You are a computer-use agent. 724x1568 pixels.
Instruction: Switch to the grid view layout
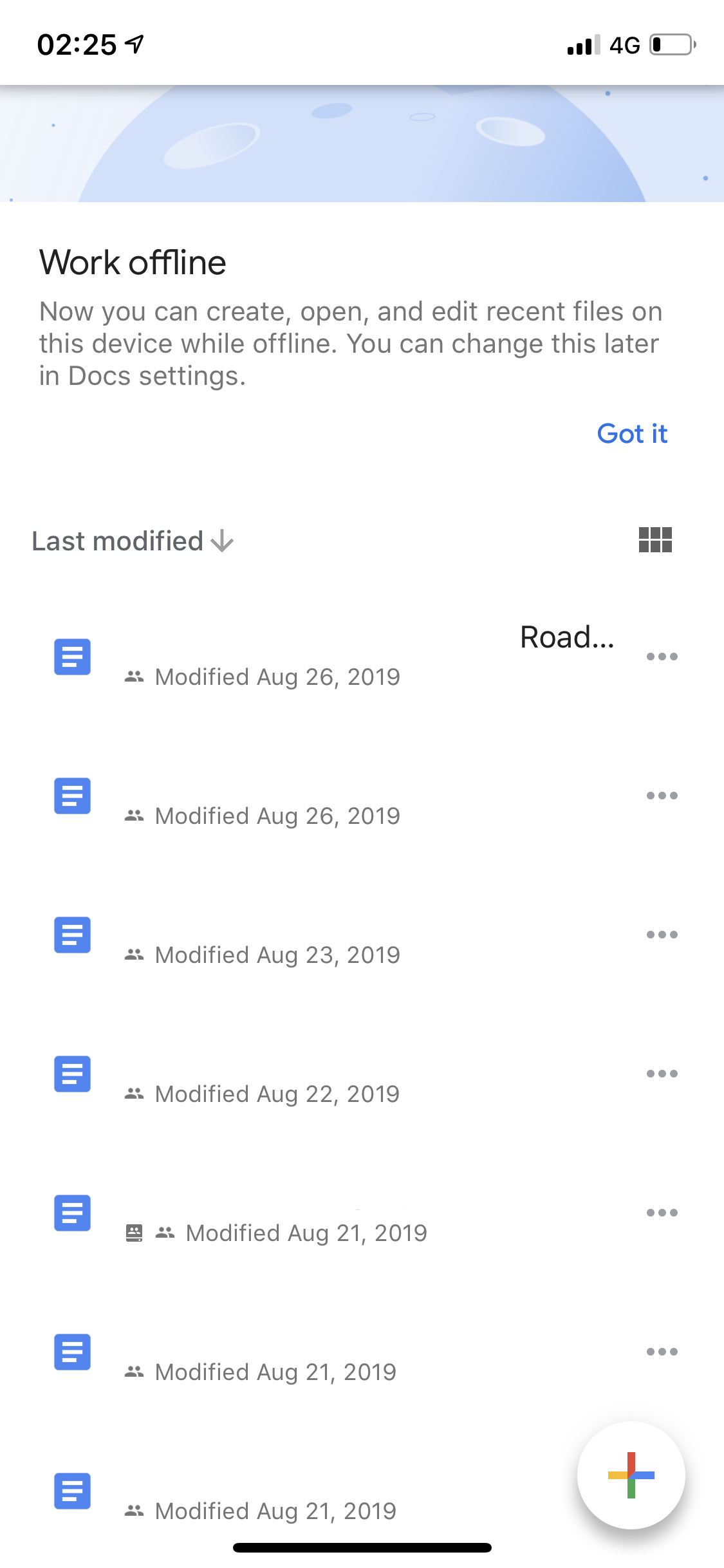(x=655, y=540)
